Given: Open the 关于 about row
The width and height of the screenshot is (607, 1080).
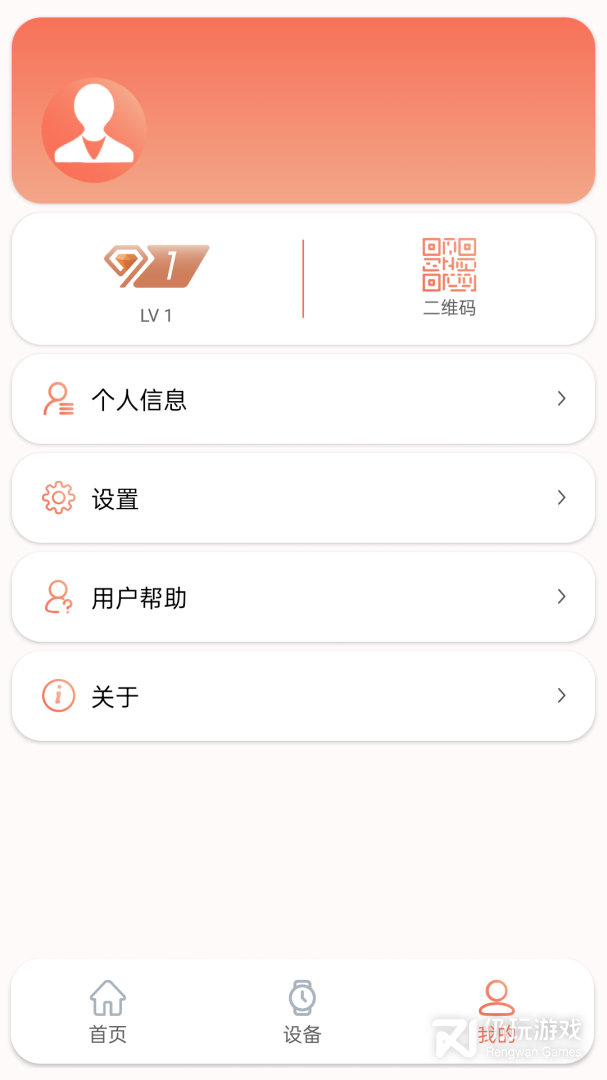Looking at the screenshot, I should 303,696.
